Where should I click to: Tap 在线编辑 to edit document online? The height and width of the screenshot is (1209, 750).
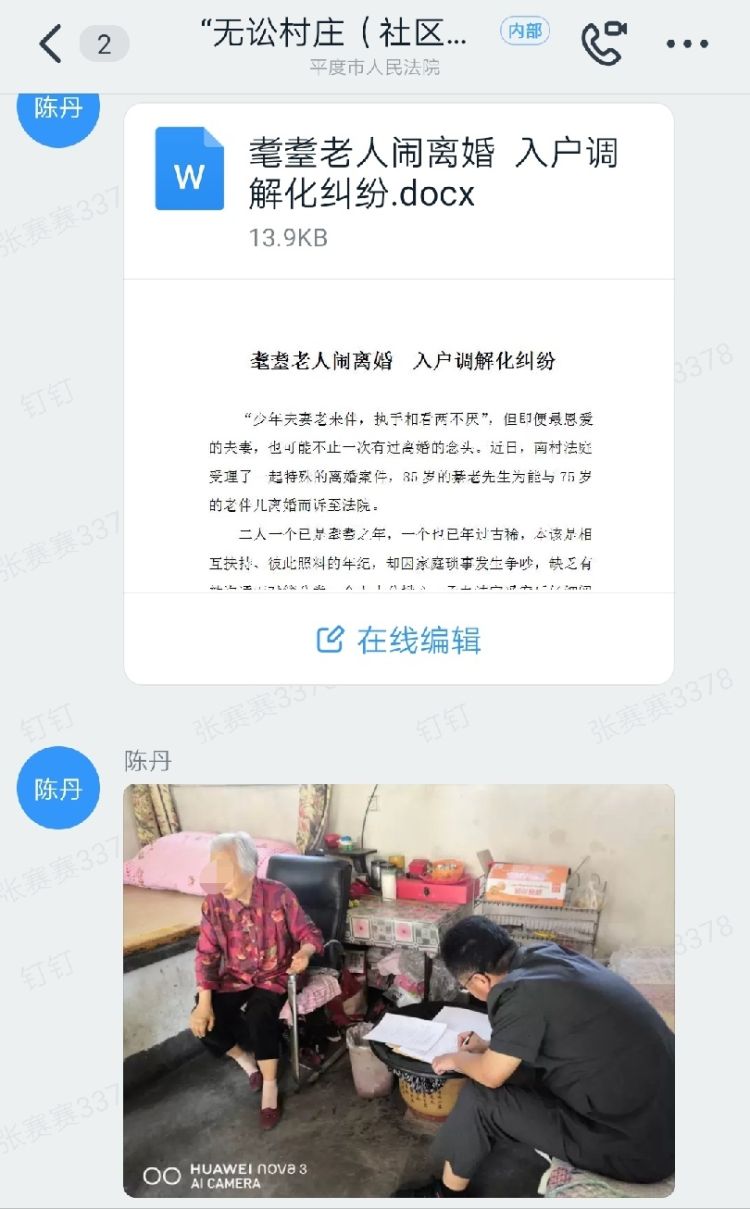pyautogui.click(x=399, y=639)
